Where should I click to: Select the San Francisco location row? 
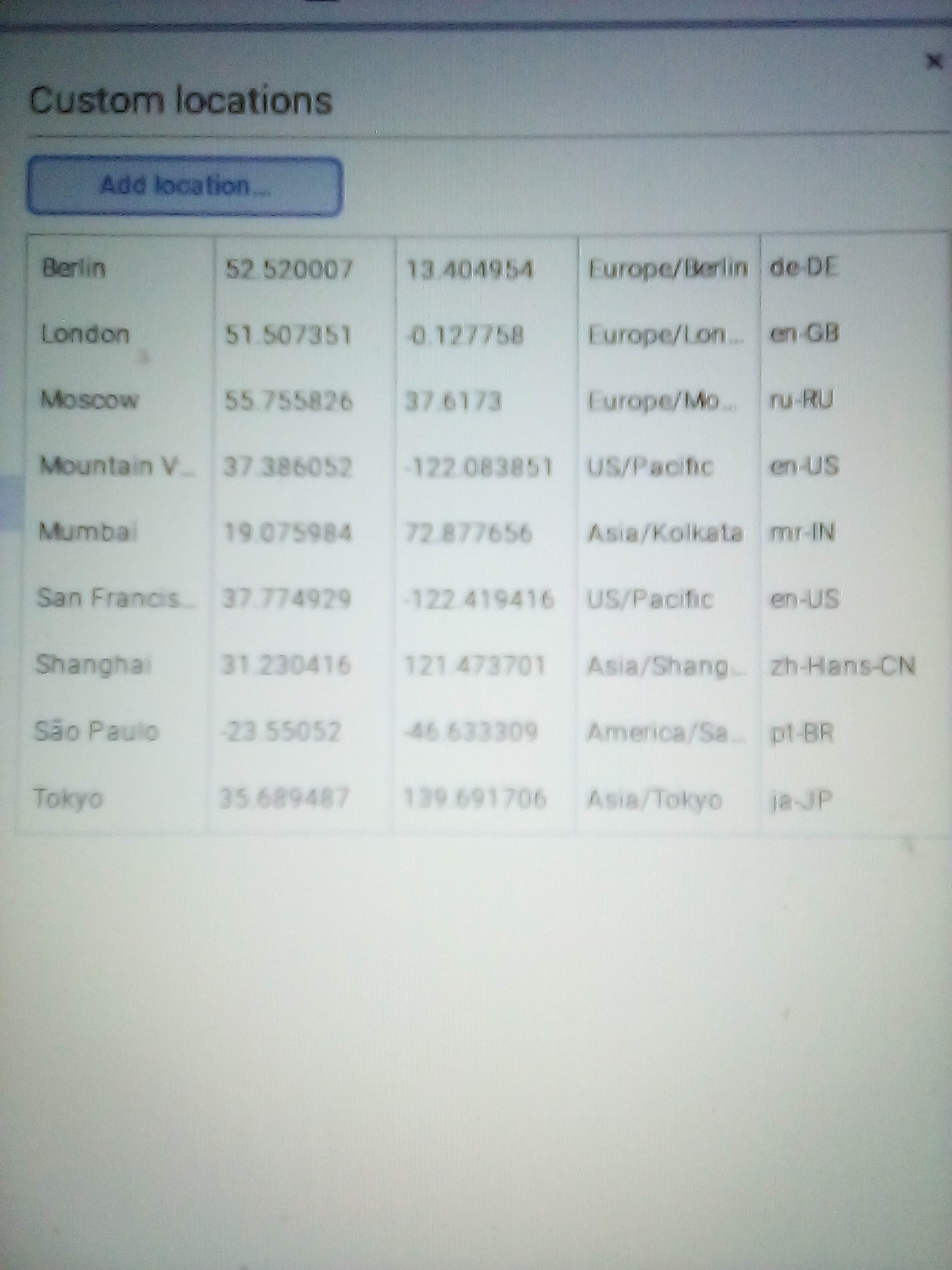pyautogui.click(x=115, y=598)
